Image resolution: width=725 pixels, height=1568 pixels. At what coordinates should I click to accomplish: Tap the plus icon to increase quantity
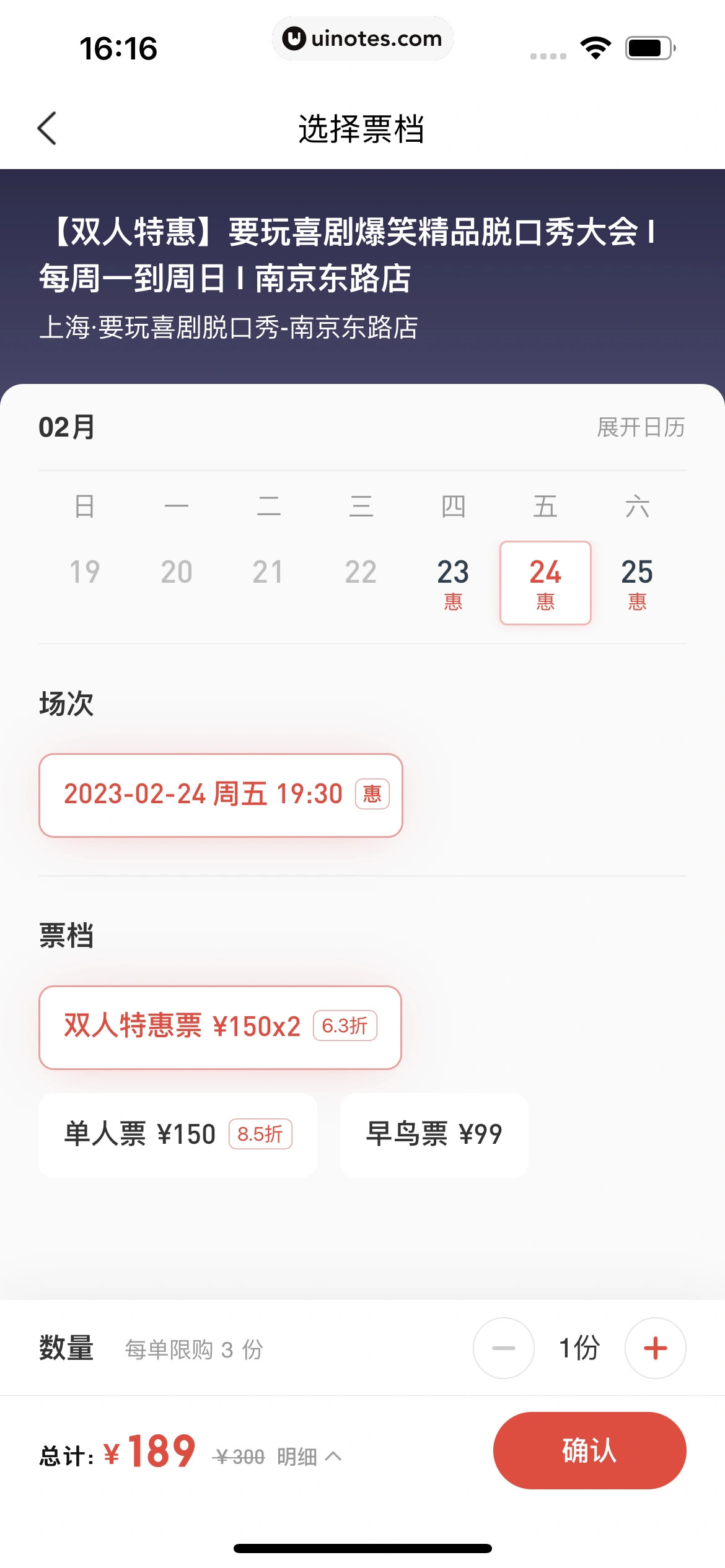pyautogui.click(x=654, y=1348)
